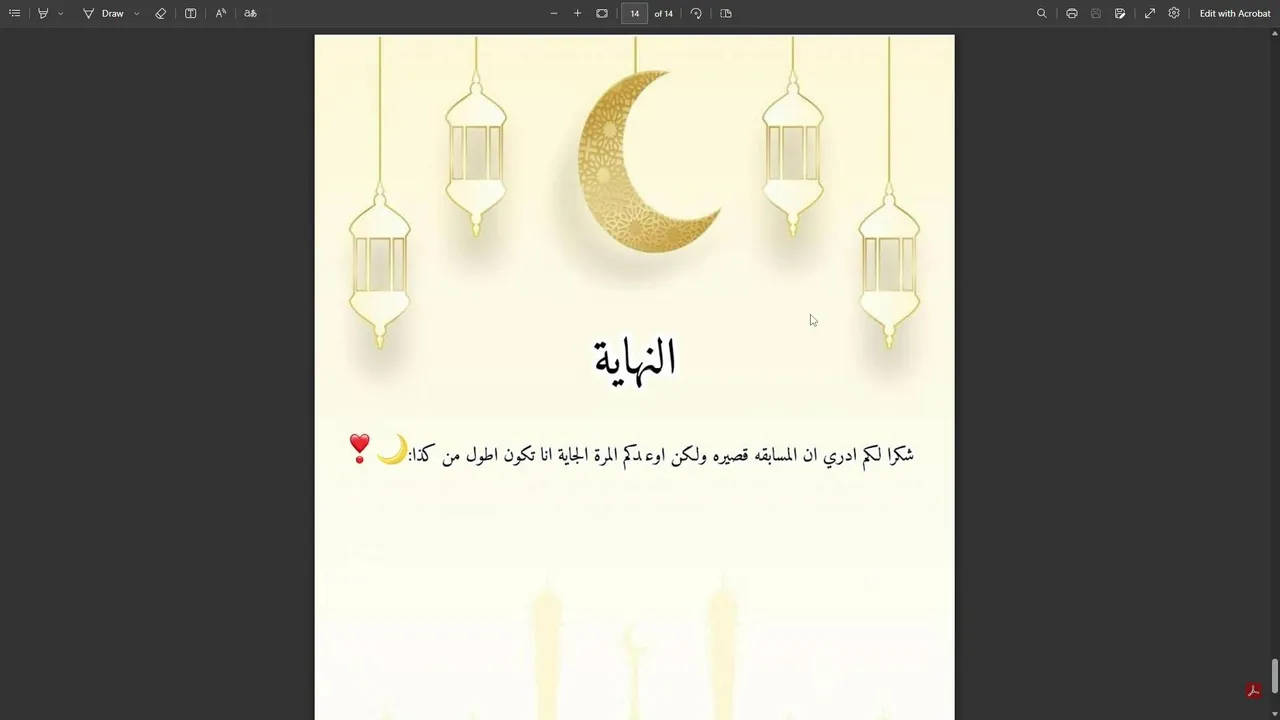The width and height of the screenshot is (1280, 720).
Task: Open PDF viewer settings
Action: 1174,13
